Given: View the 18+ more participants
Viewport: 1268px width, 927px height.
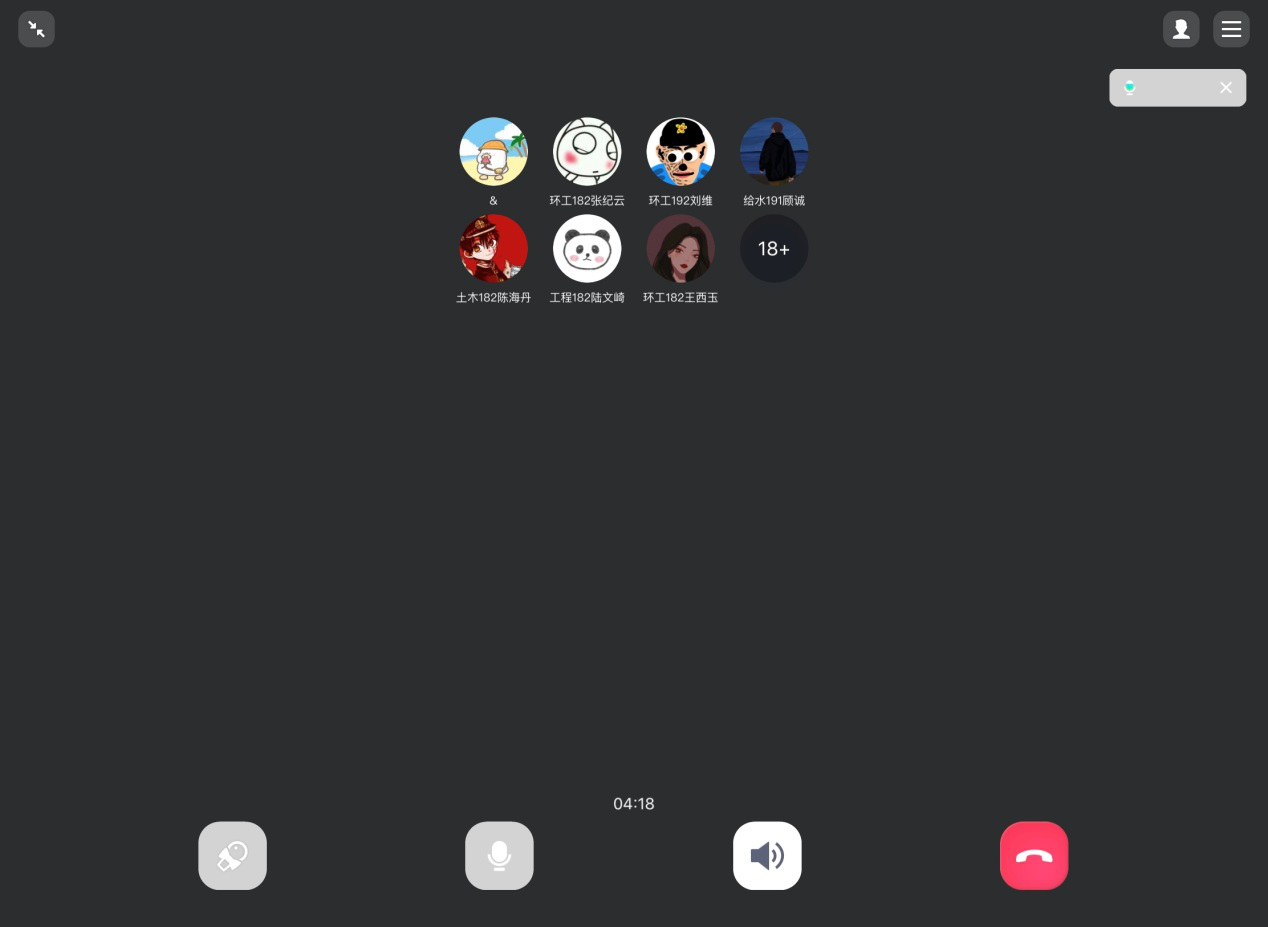Looking at the screenshot, I should 774,248.
